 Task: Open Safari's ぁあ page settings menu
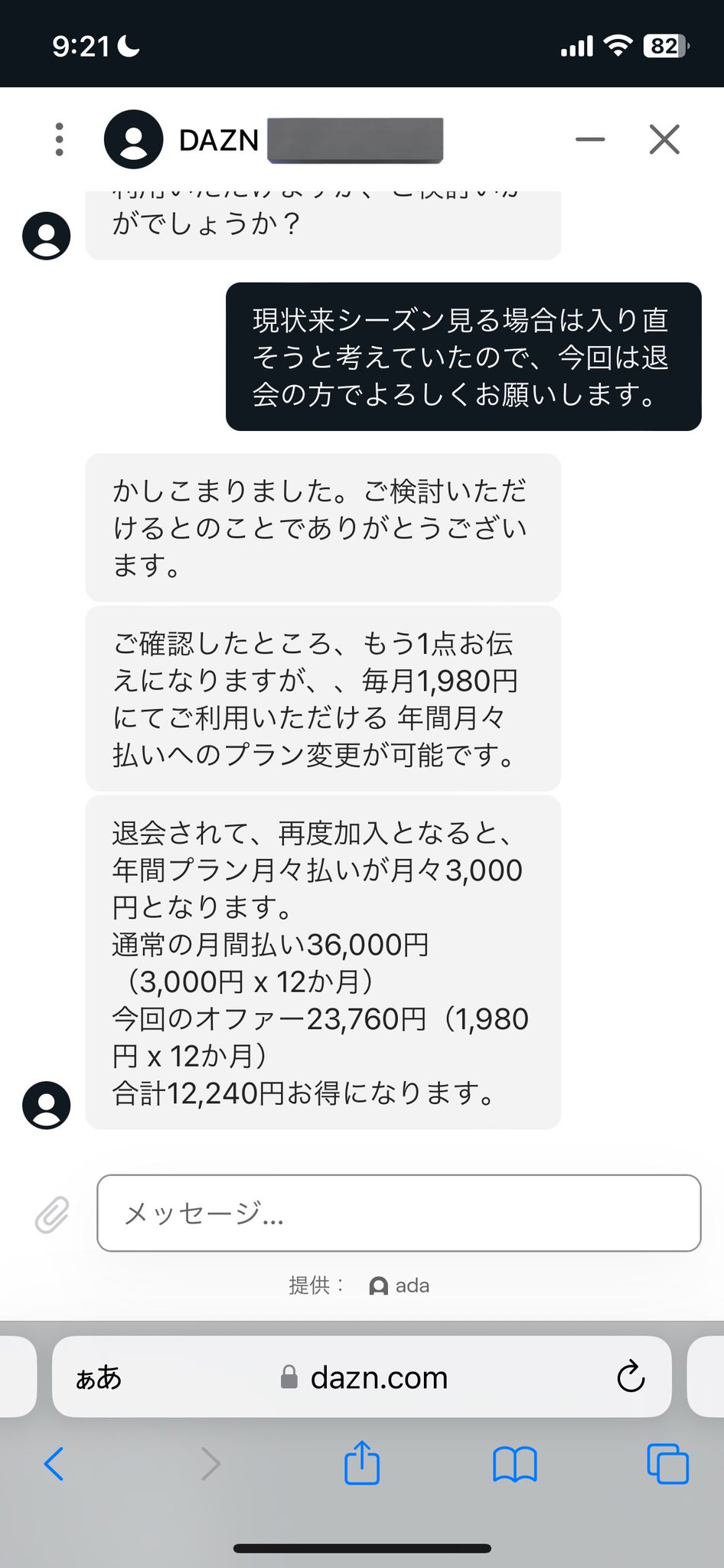(x=99, y=1378)
